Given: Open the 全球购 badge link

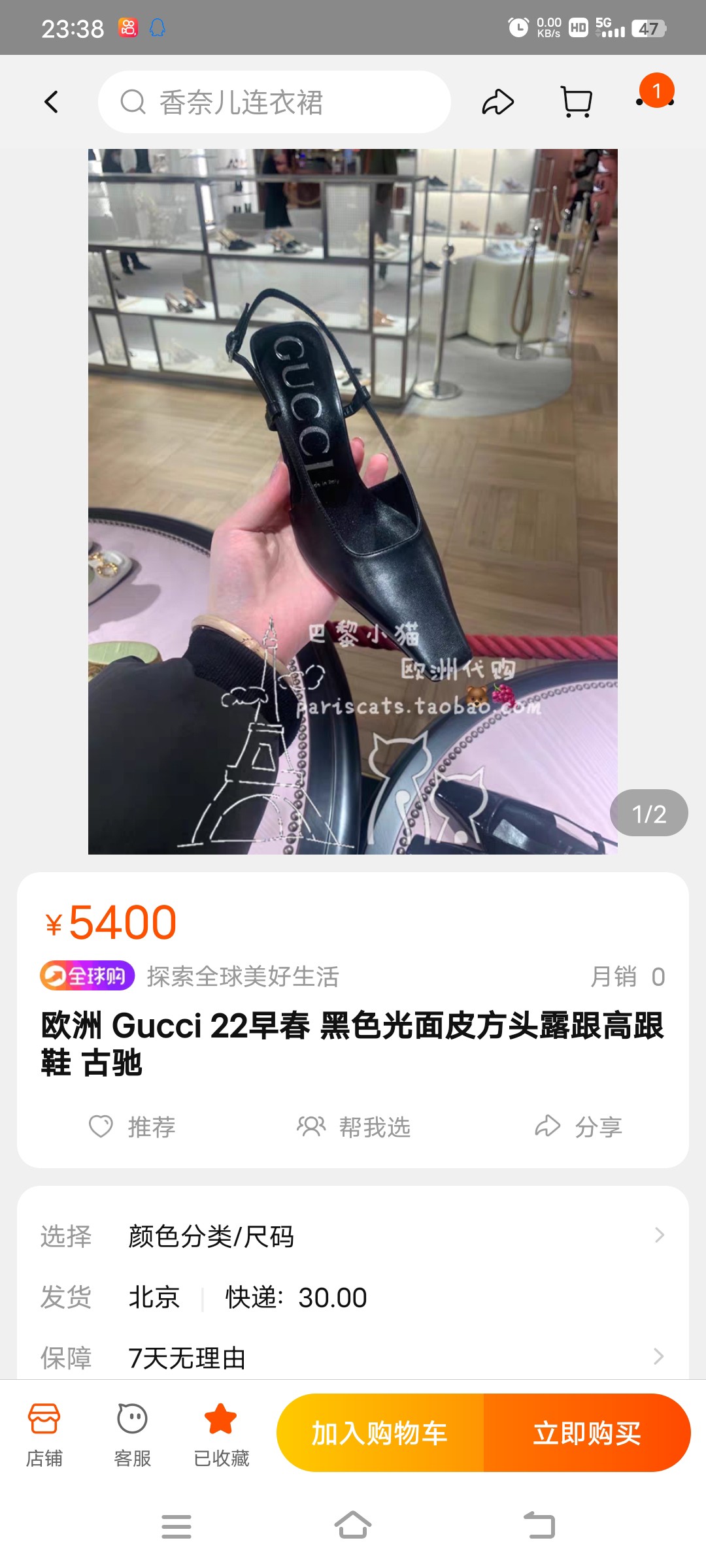Looking at the screenshot, I should [x=88, y=976].
